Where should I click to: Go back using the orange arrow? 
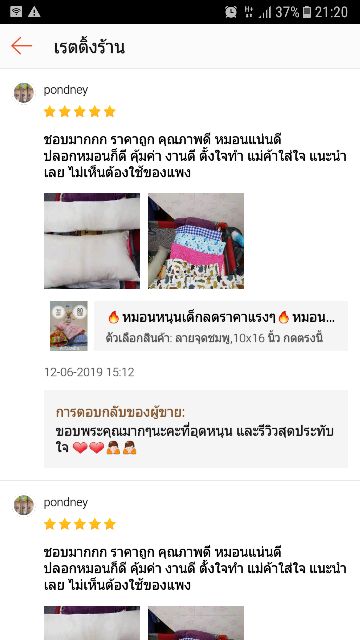[x=21, y=46]
